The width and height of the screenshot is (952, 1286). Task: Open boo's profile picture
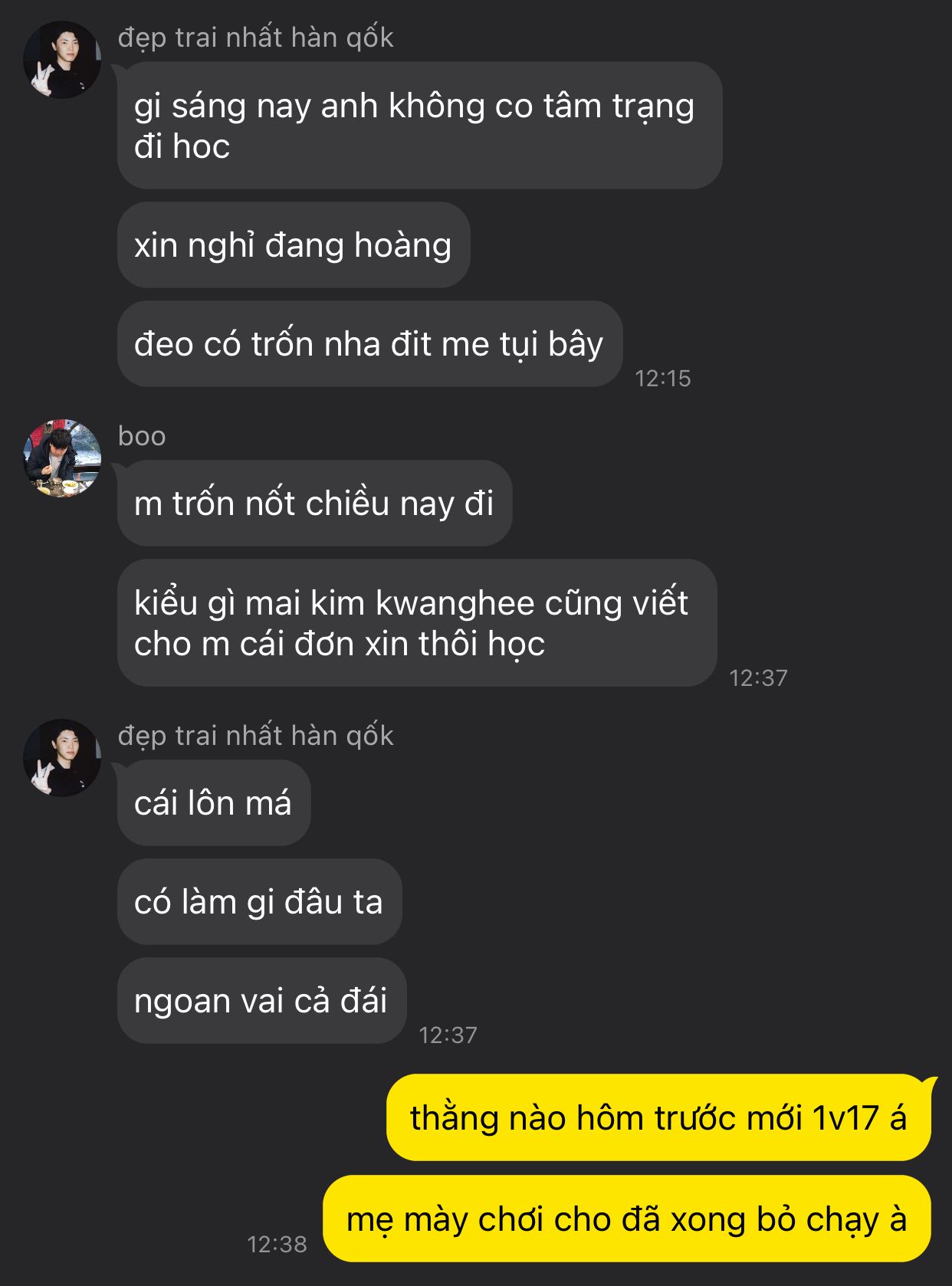pos(62,458)
